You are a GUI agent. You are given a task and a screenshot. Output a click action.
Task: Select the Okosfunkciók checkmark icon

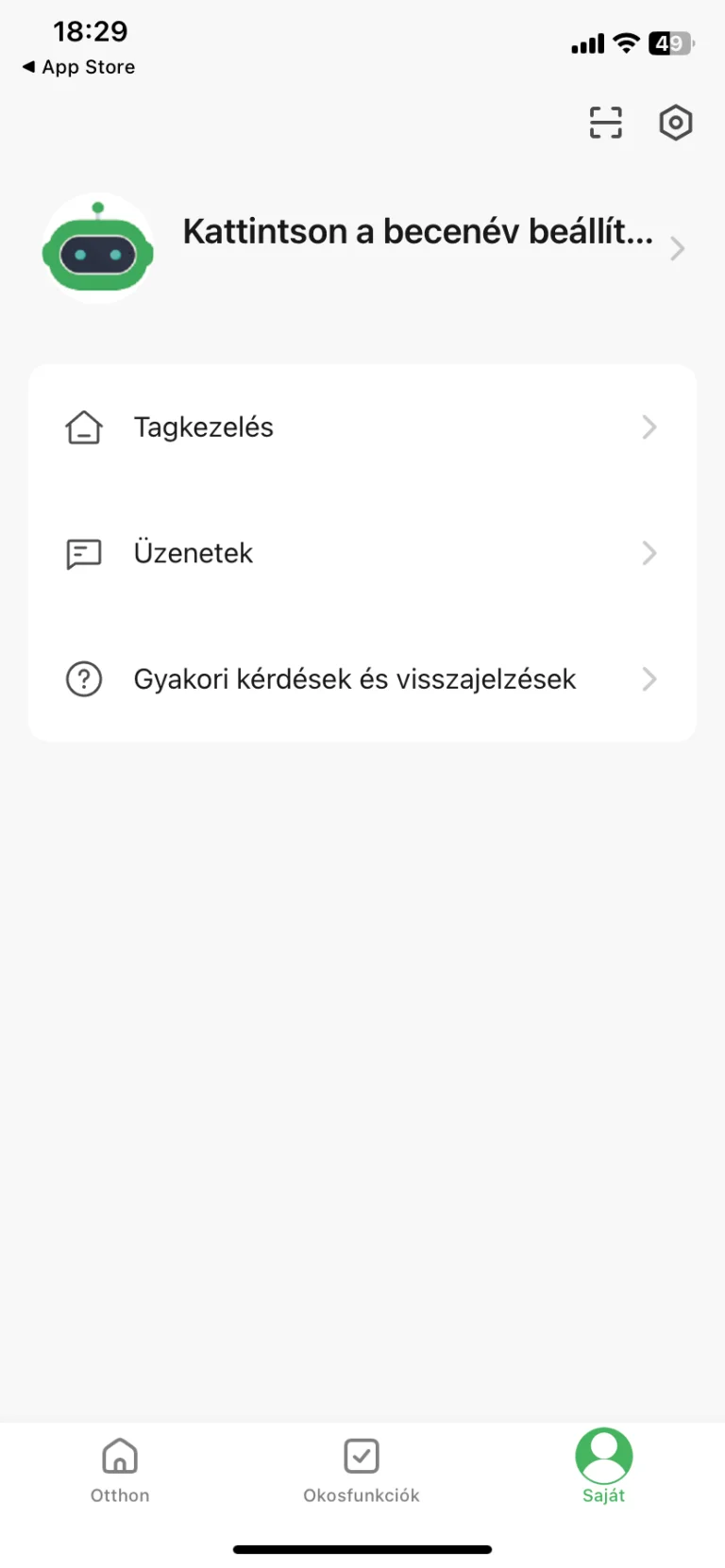coord(362,1456)
